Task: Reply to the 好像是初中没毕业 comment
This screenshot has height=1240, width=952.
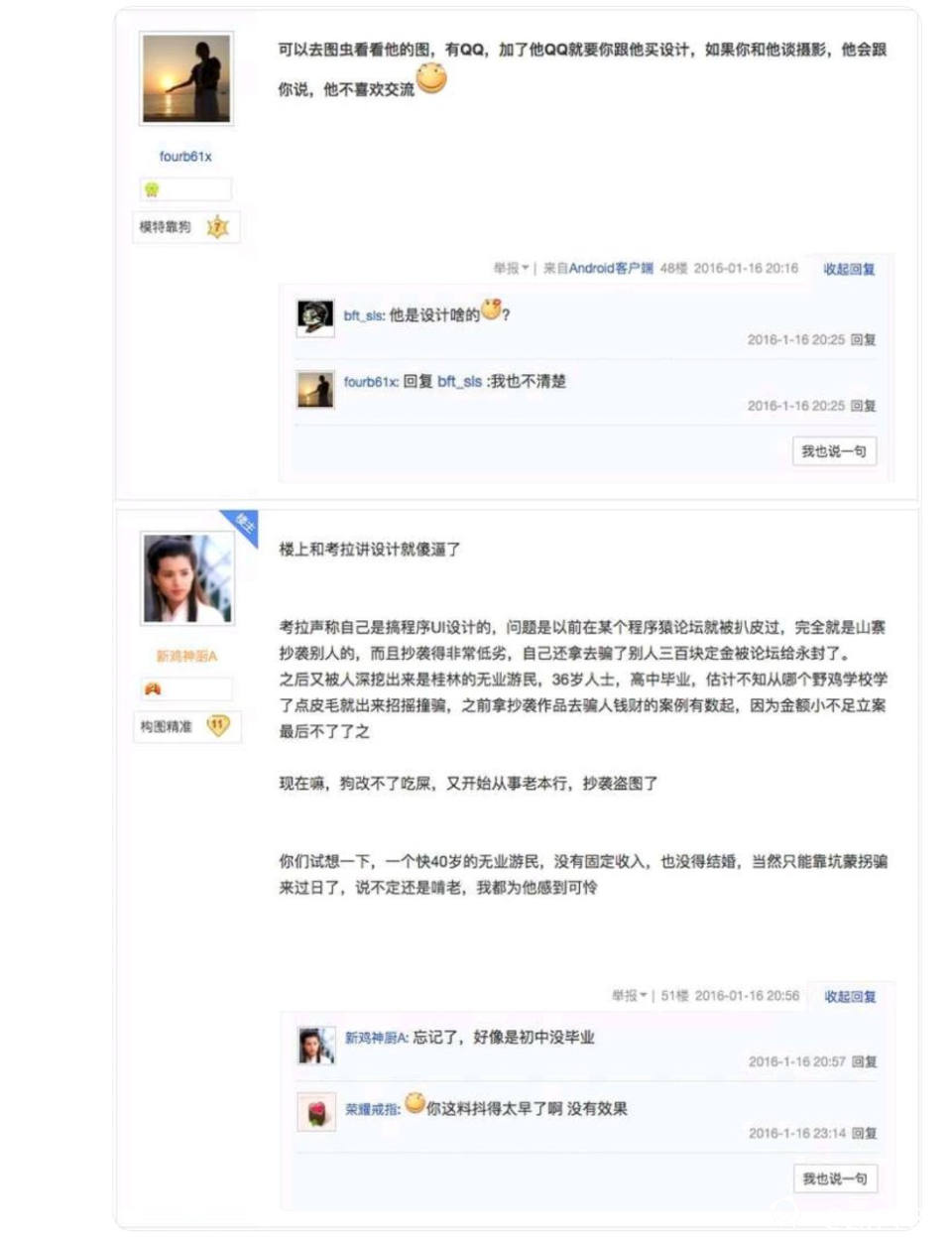Action: (x=864, y=1061)
